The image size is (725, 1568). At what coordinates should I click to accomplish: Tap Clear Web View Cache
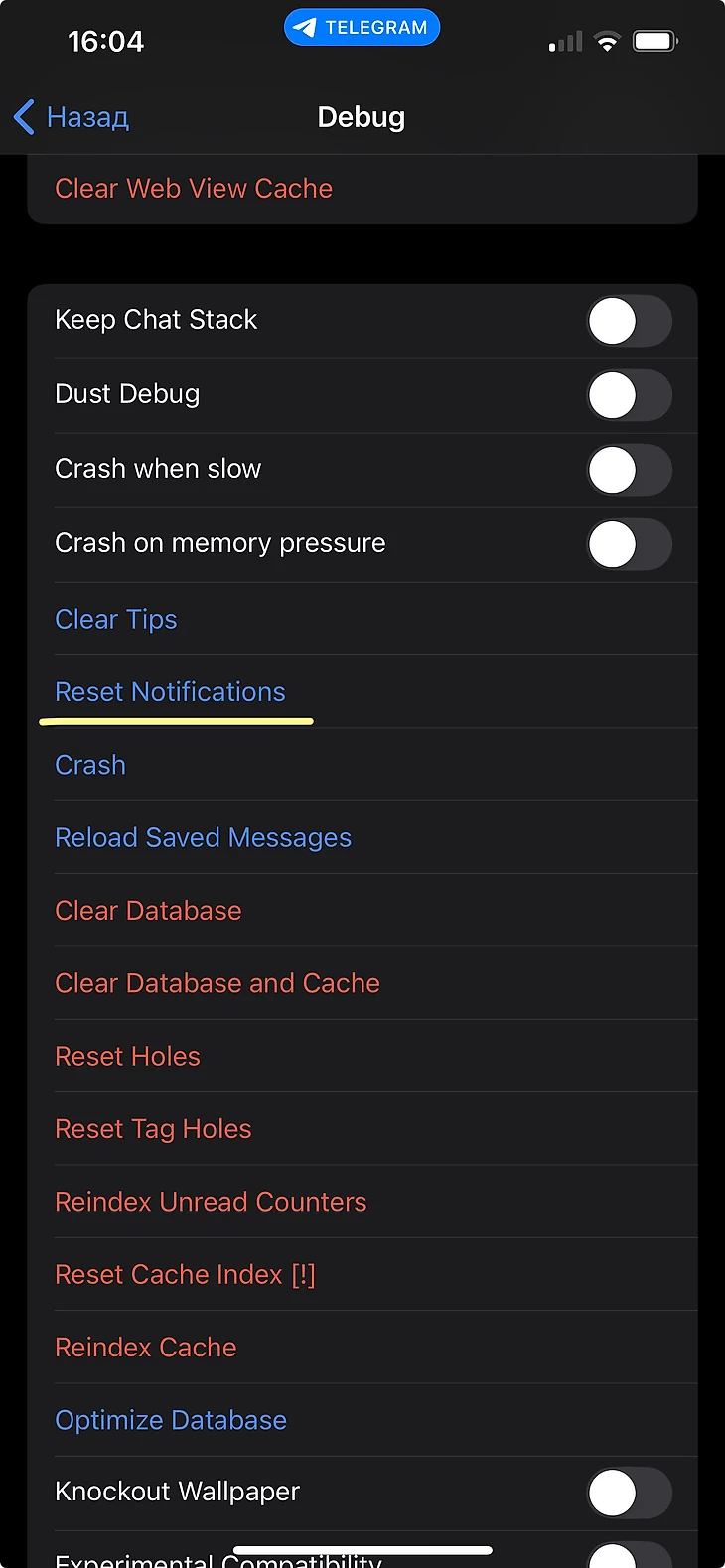tap(194, 189)
